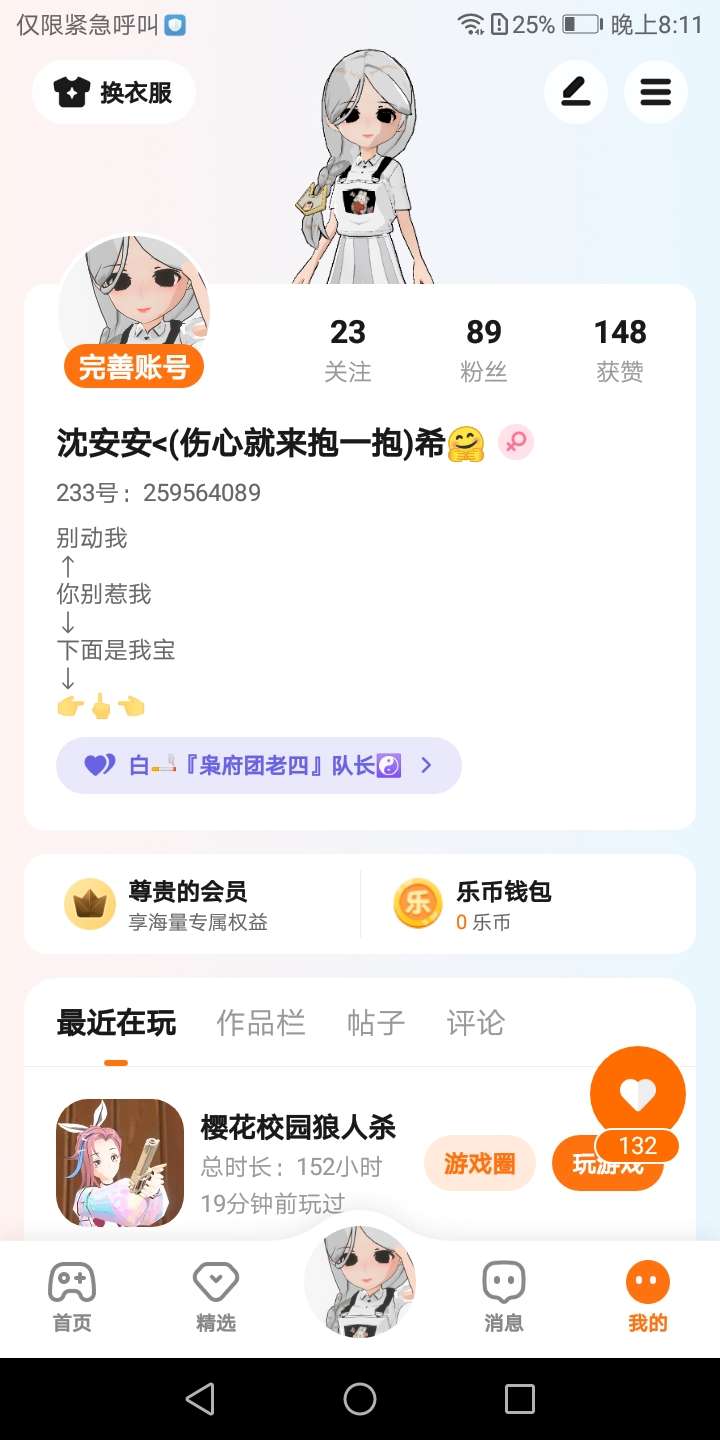Tap the system back button
Image resolution: width=720 pixels, height=1440 pixels.
200,1398
